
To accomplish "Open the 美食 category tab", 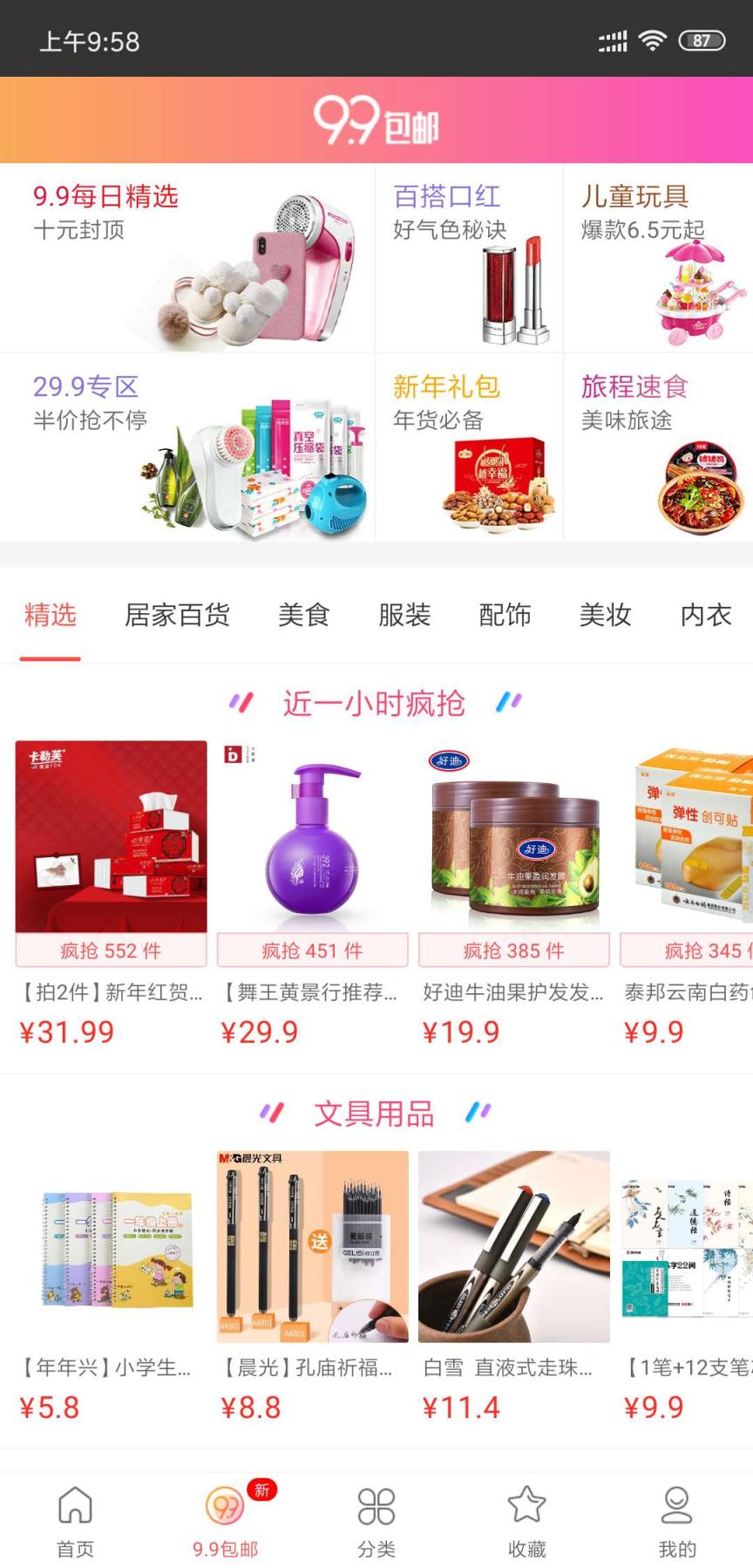I will 303,616.
